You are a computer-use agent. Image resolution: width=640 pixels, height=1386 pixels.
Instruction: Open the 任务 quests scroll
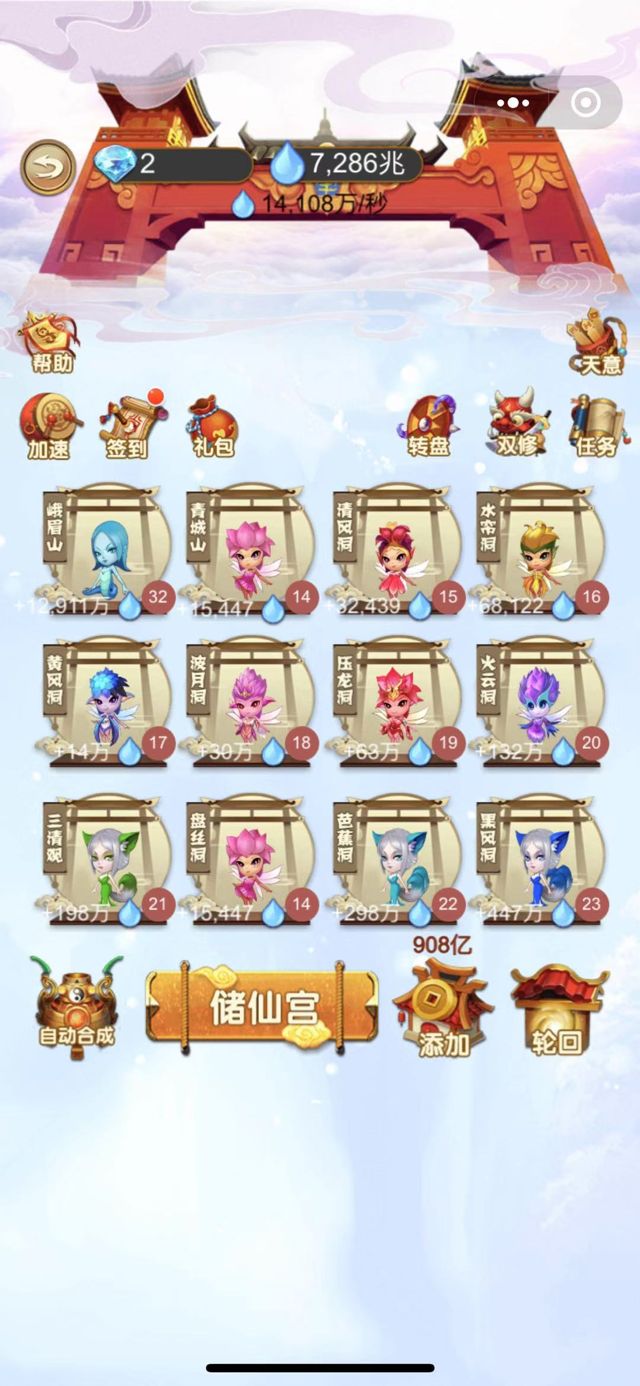[598, 426]
